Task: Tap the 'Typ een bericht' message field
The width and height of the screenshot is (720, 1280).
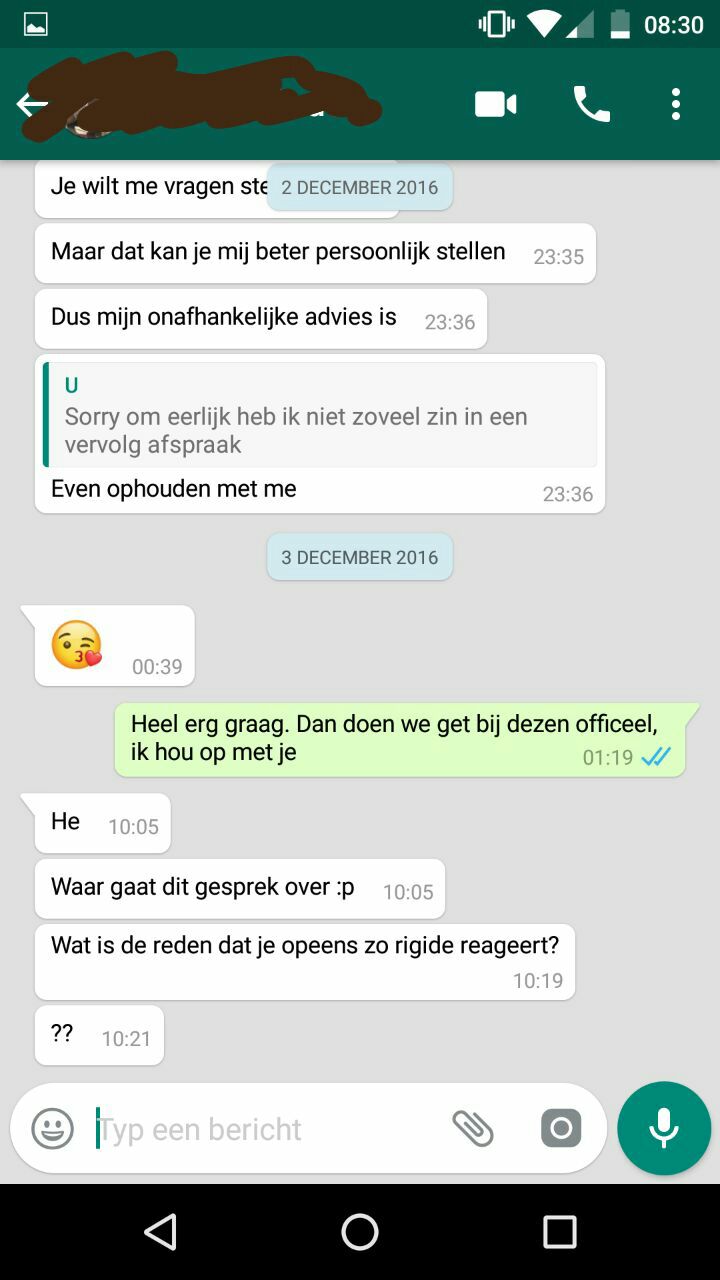Action: [265, 1129]
